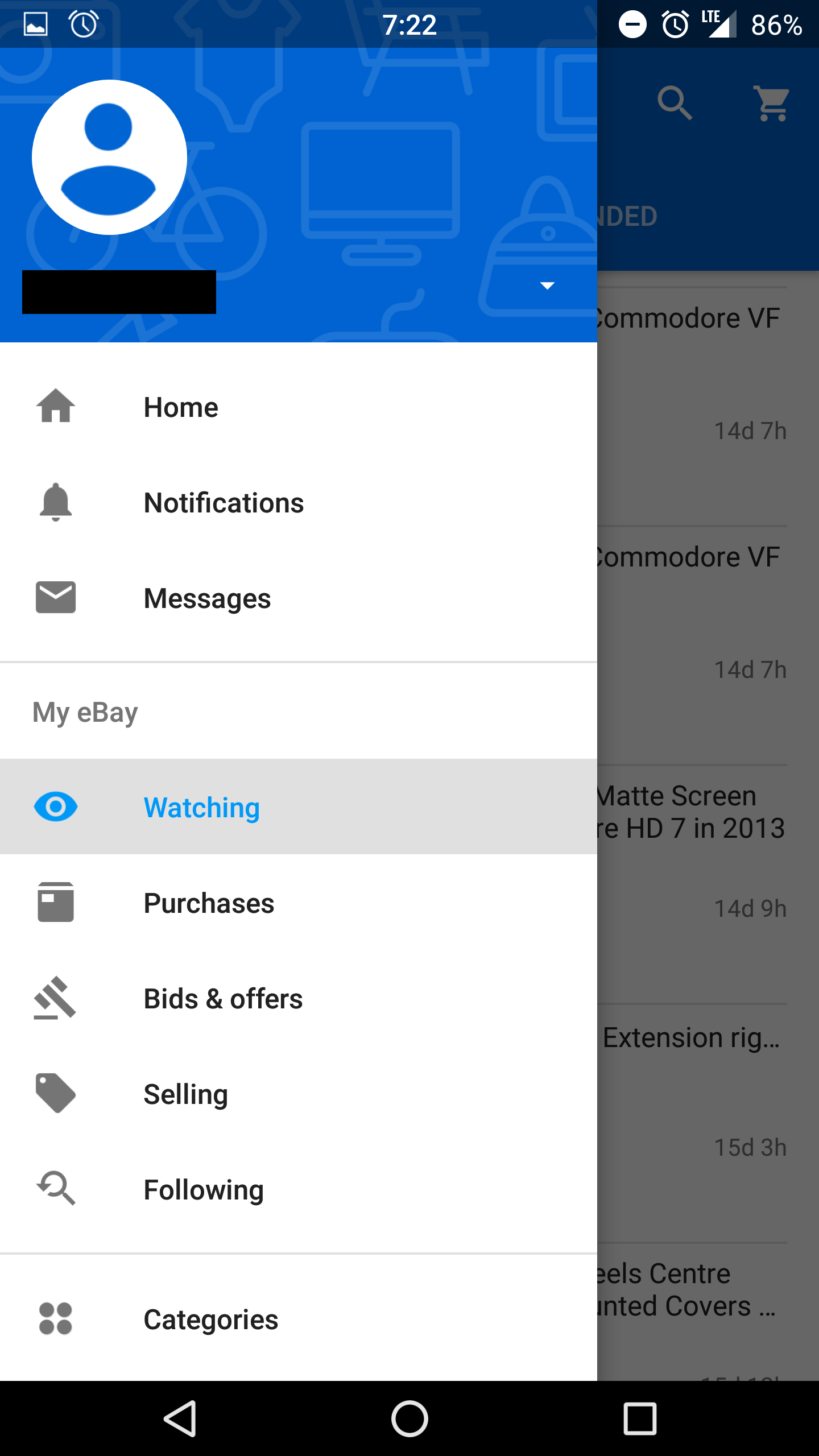Expand the account dropdown arrow

pos(547,286)
